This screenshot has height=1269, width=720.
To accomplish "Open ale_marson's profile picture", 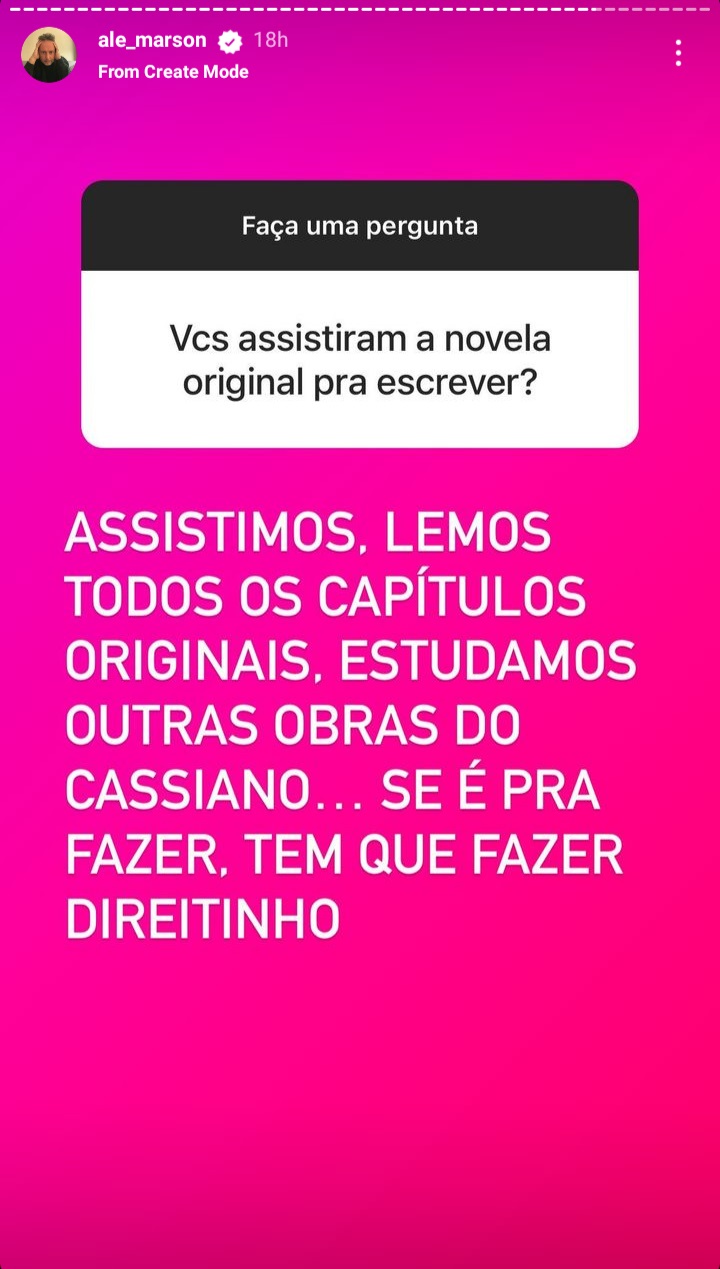I will (49, 55).
